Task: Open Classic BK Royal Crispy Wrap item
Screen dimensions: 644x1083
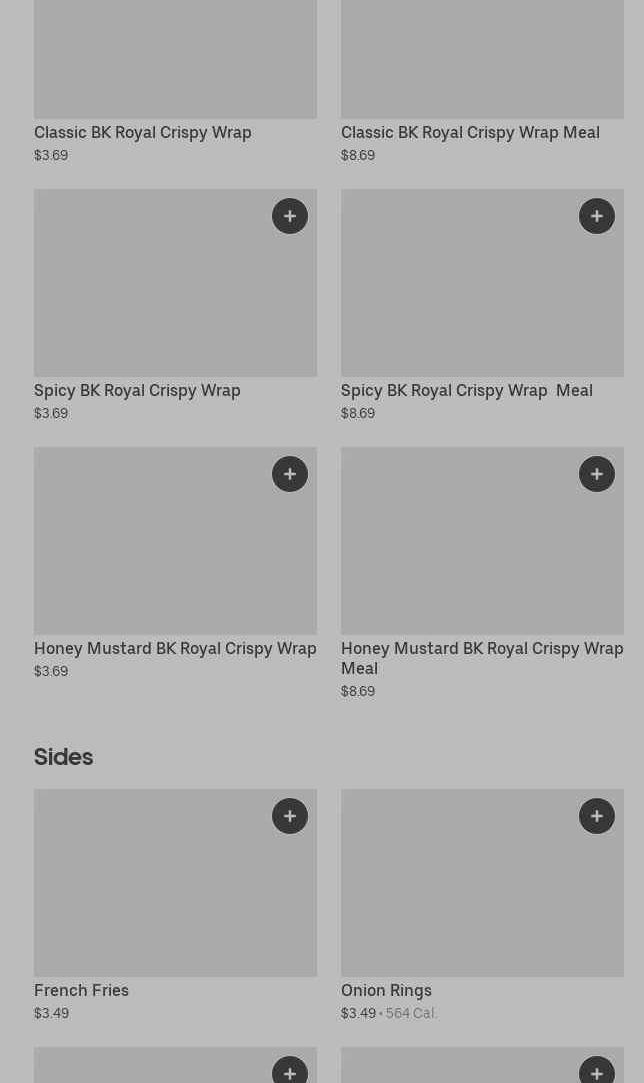Action: tap(176, 82)
